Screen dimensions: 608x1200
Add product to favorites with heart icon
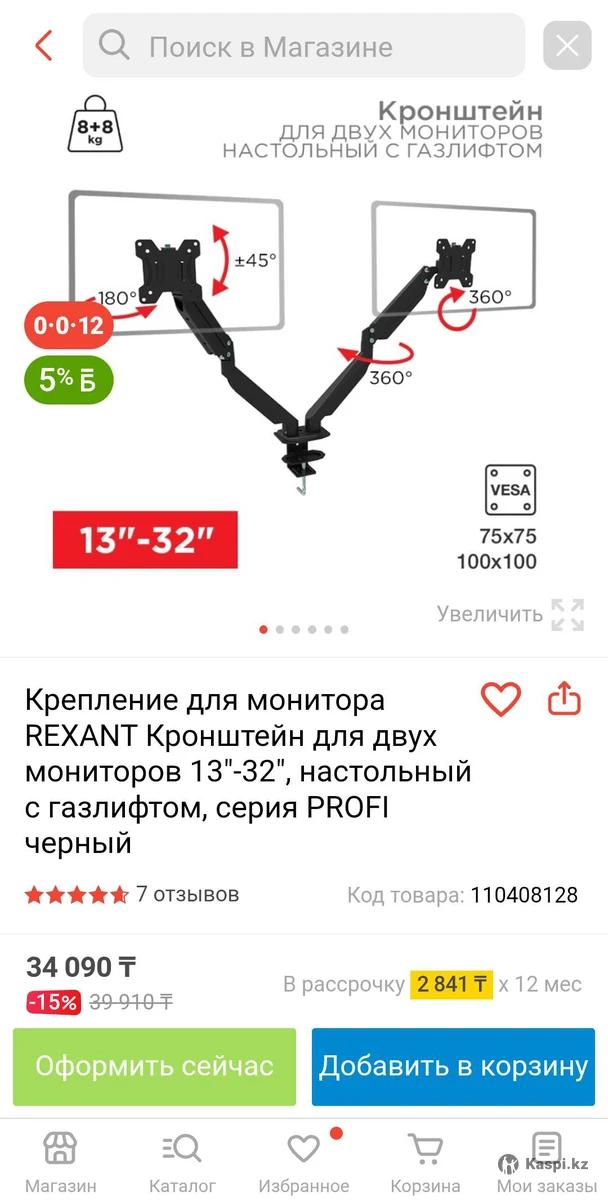[501, 698]
